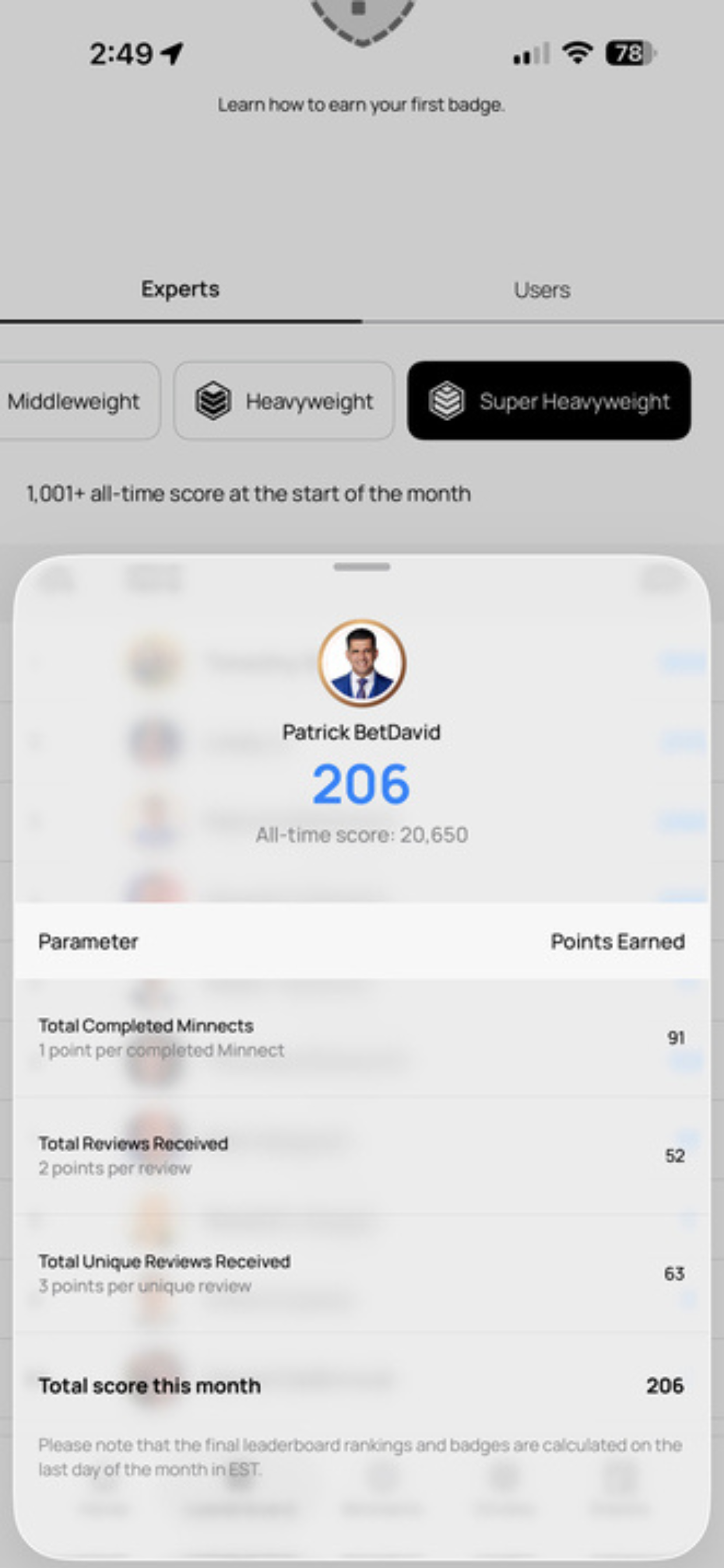Collapse the sheet using the drag handle
This screenshot has width=724, height=1568.
click(361, 568)
